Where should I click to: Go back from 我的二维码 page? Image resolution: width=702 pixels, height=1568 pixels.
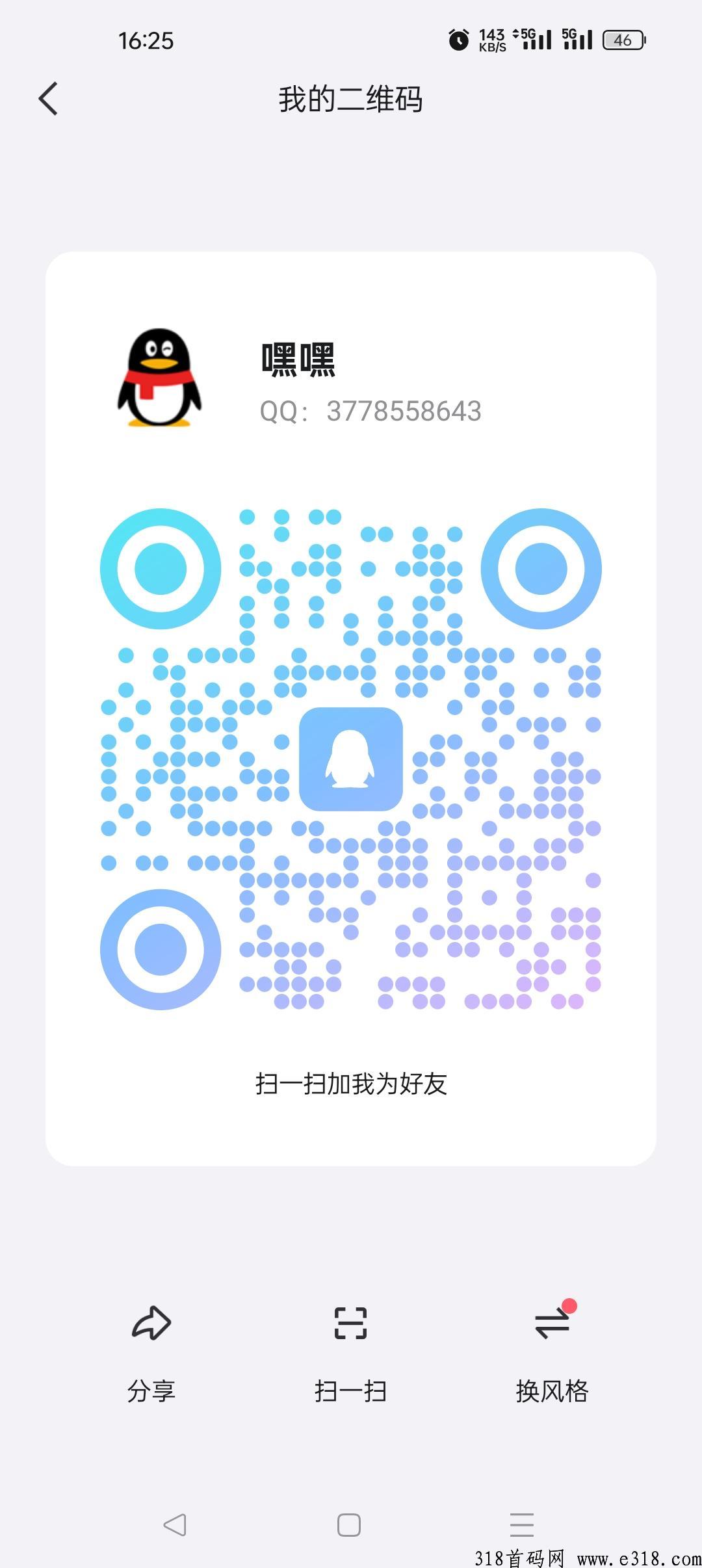coord(49,99)
